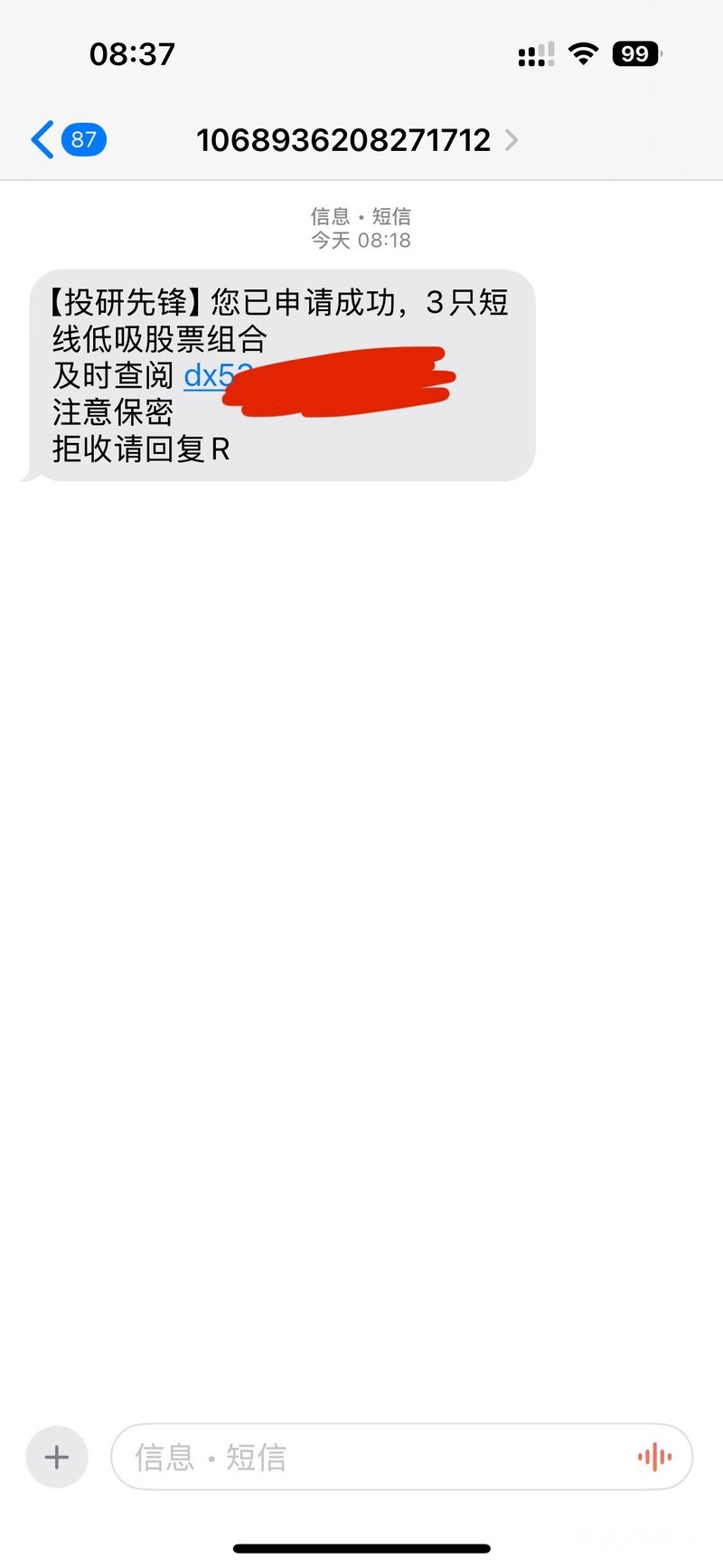723x1568 pixels.
Task: Open the plus attachments menu
Action: [56, 1457]
